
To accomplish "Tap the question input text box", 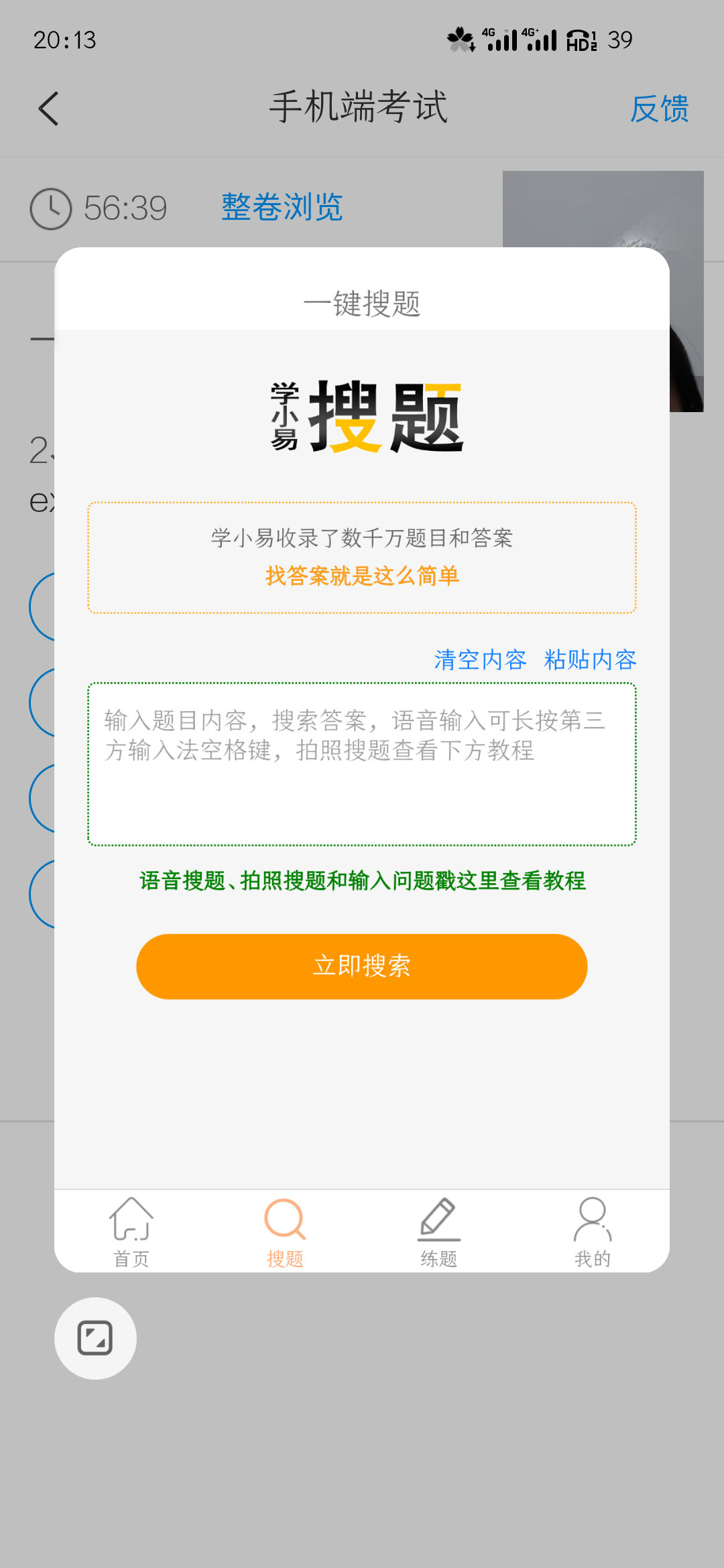I will [361, 764].
